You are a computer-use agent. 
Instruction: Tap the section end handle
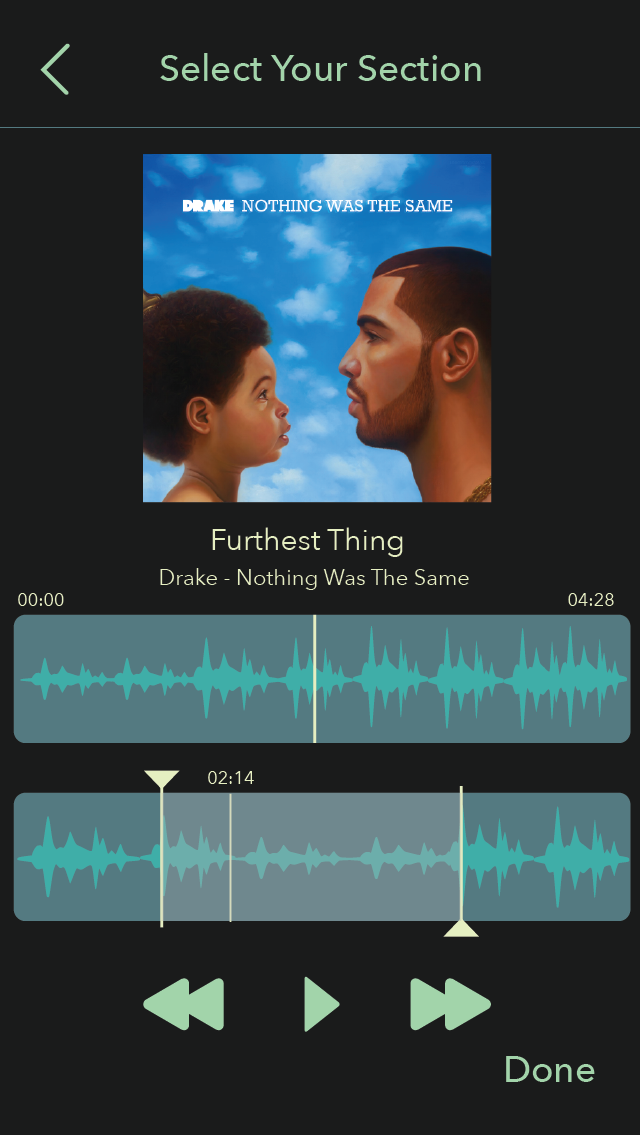[461, 928]
